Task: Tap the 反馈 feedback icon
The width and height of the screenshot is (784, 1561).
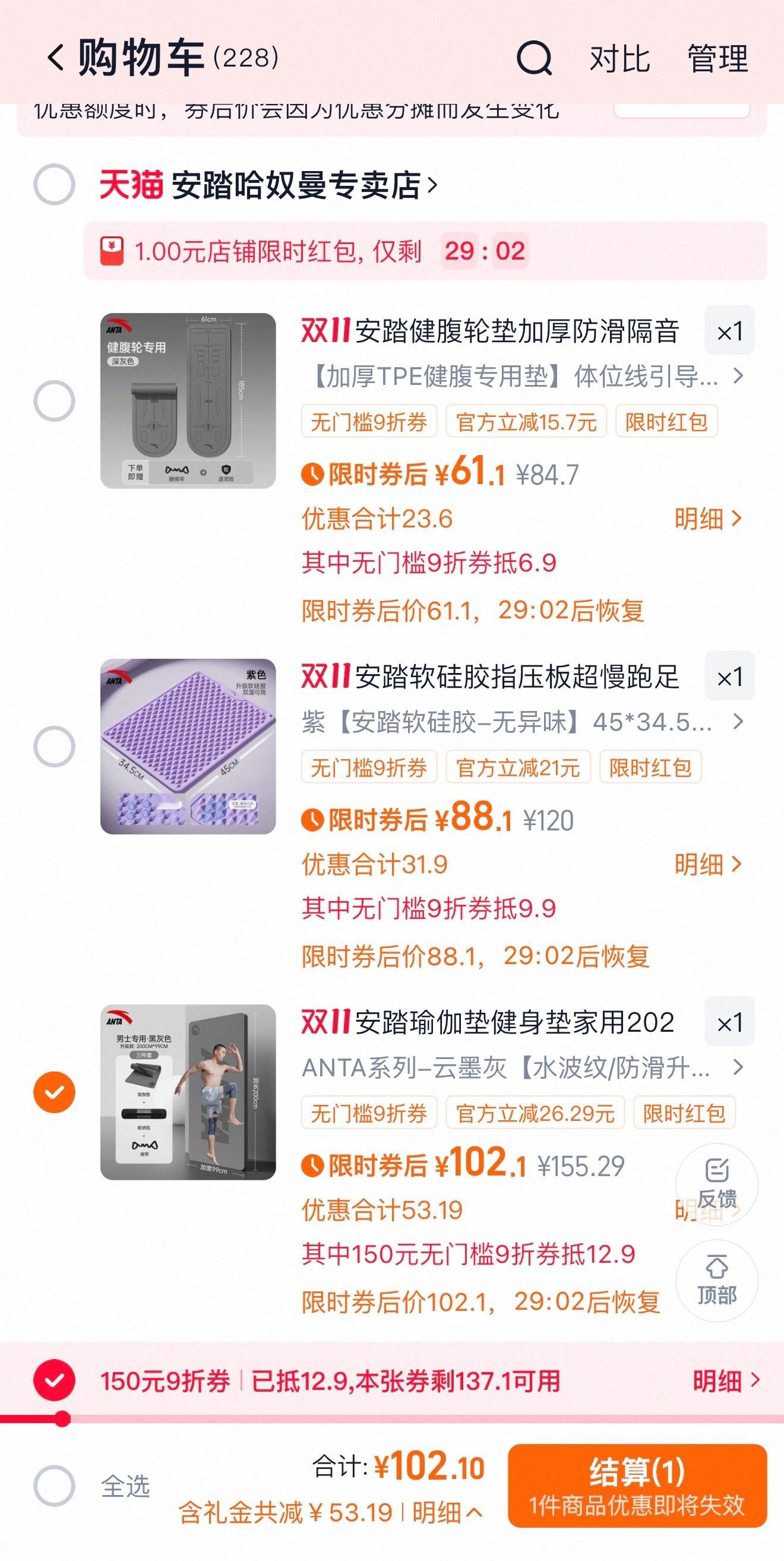Action: tap(718, 1184)
